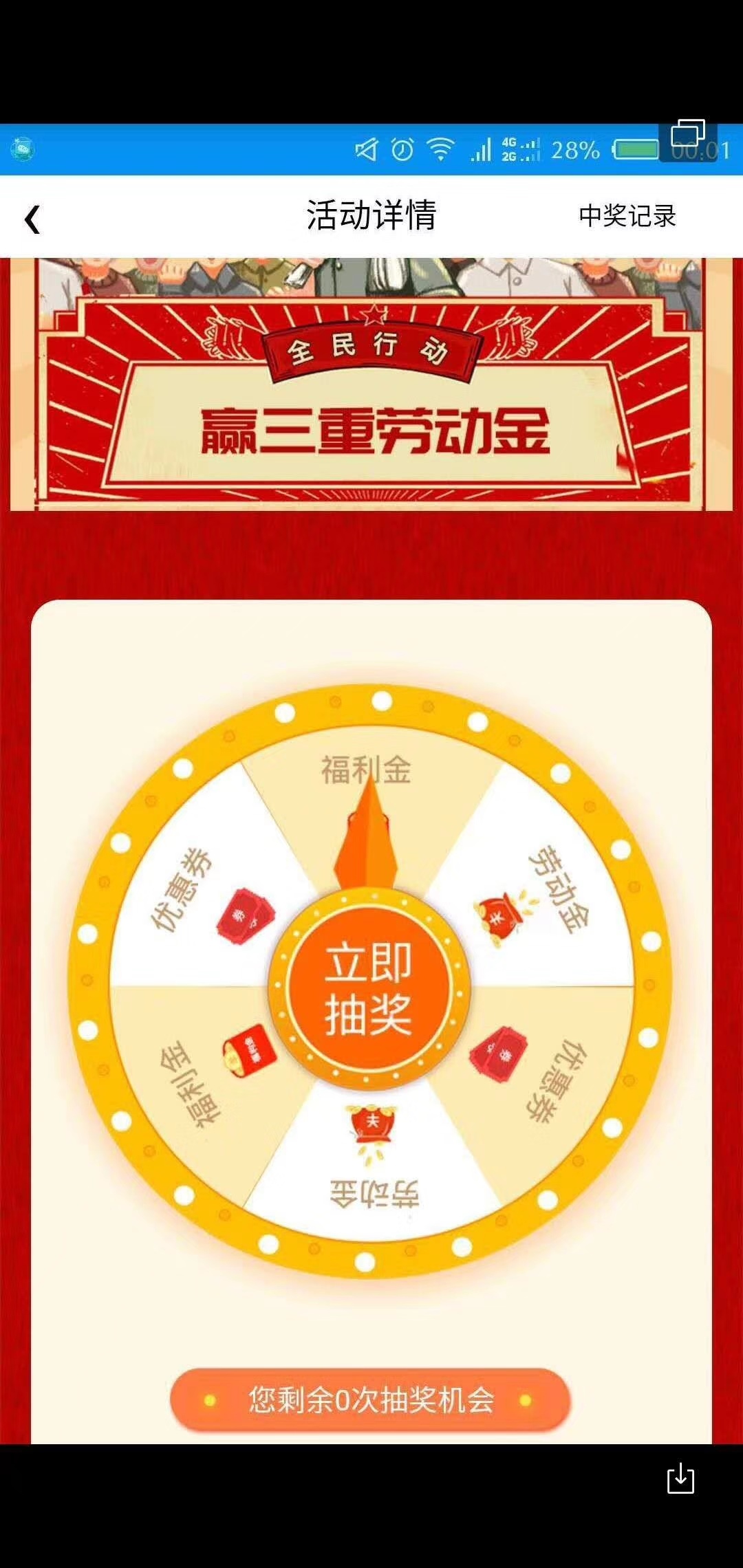Open the 中奖记录 winning records
The height and width of the screenshot is (1568, 743).
(x=627, y=216)
